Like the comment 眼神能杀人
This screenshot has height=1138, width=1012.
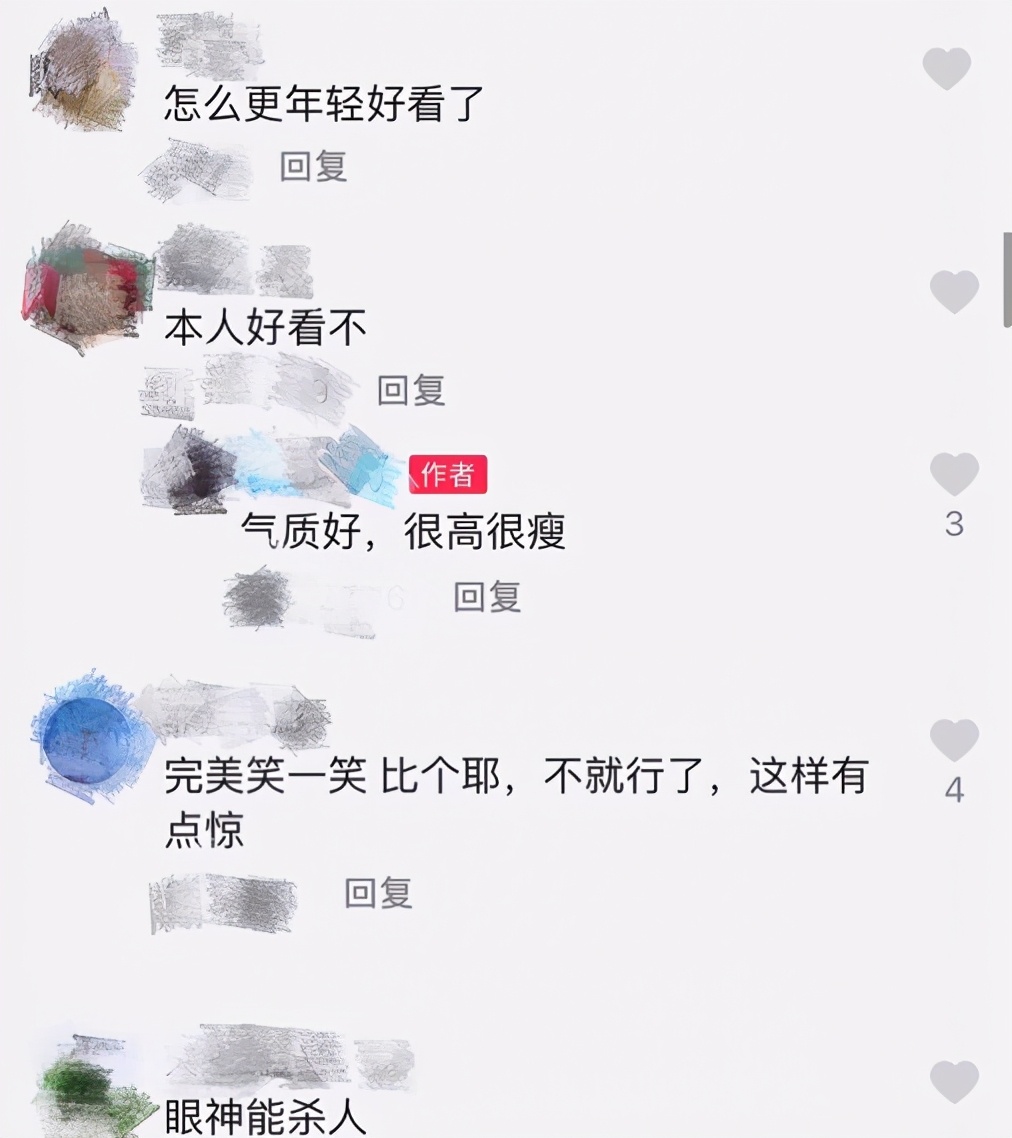(x=954, y=1083)
